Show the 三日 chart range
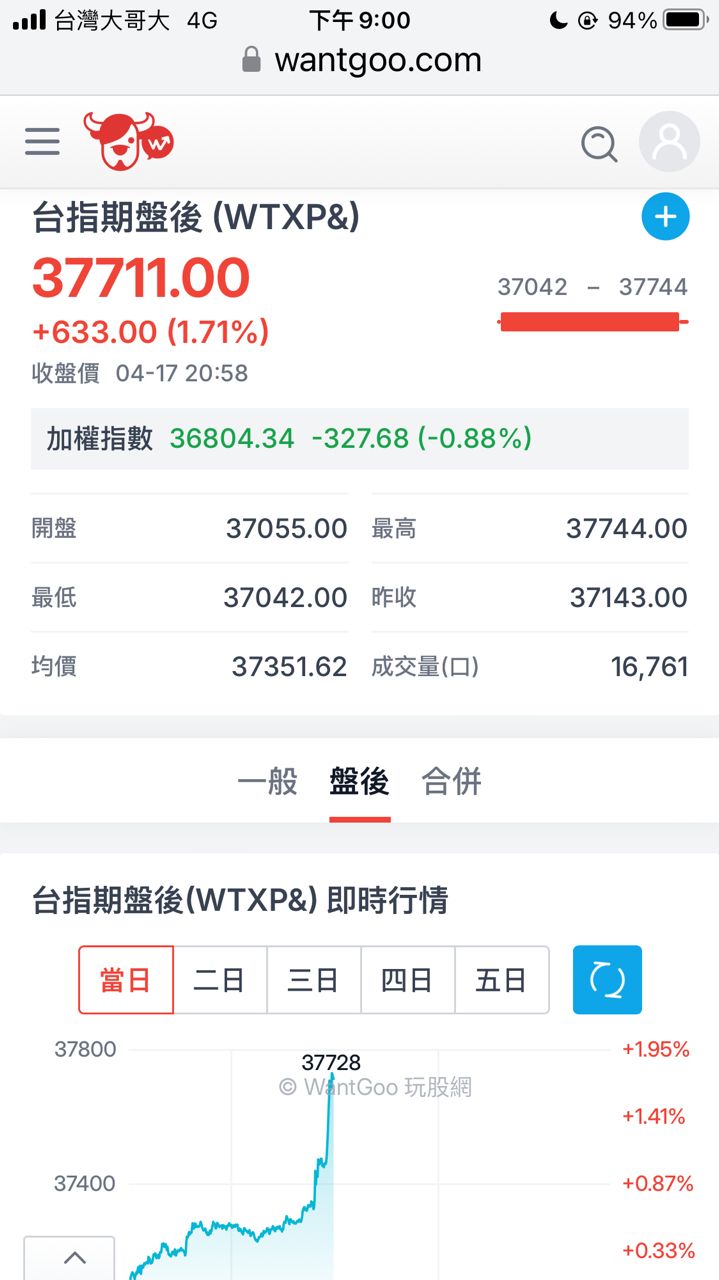This screenshot has width=719, height=1280. [314, 980]
